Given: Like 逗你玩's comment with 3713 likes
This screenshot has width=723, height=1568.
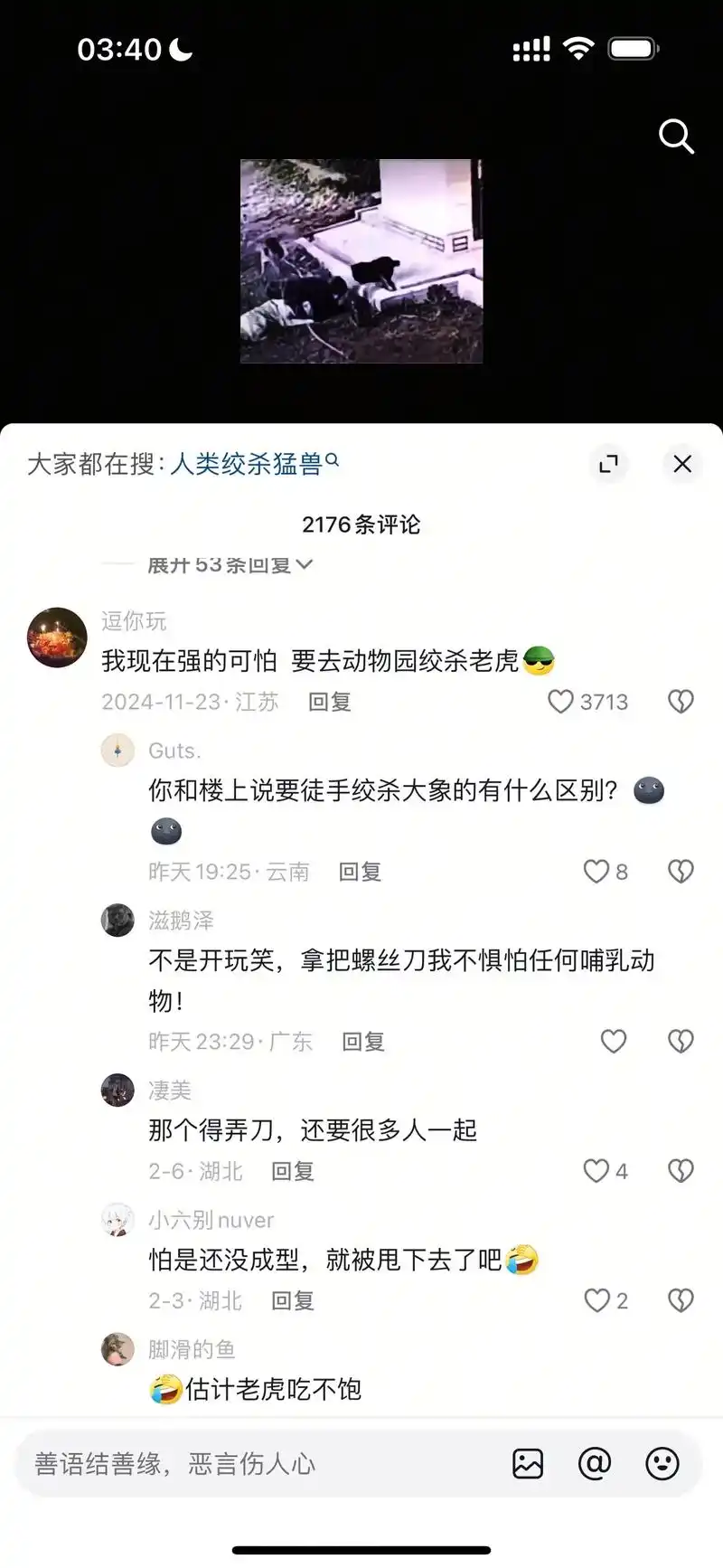Looking at the screenshot, I should click(x=562, y=701).
